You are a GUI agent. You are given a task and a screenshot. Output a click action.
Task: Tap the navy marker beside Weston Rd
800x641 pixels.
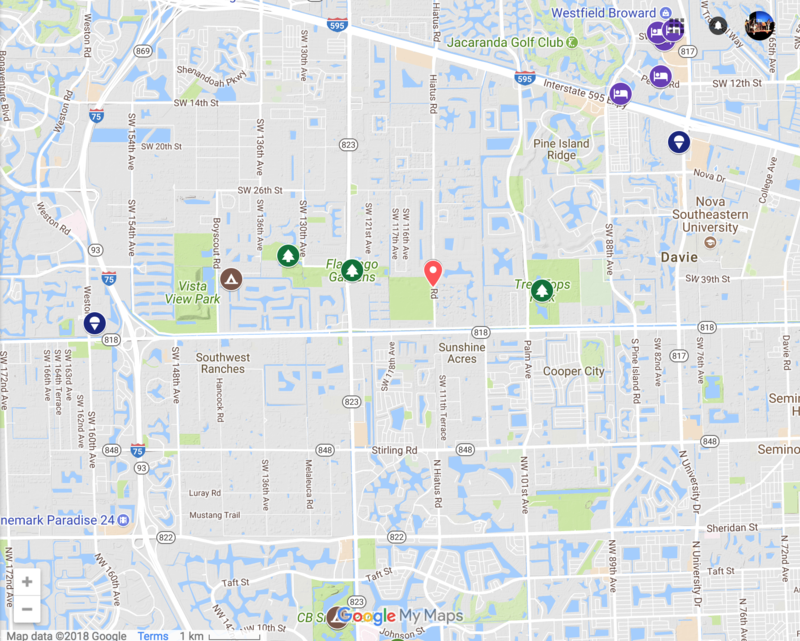pos(95,323)
